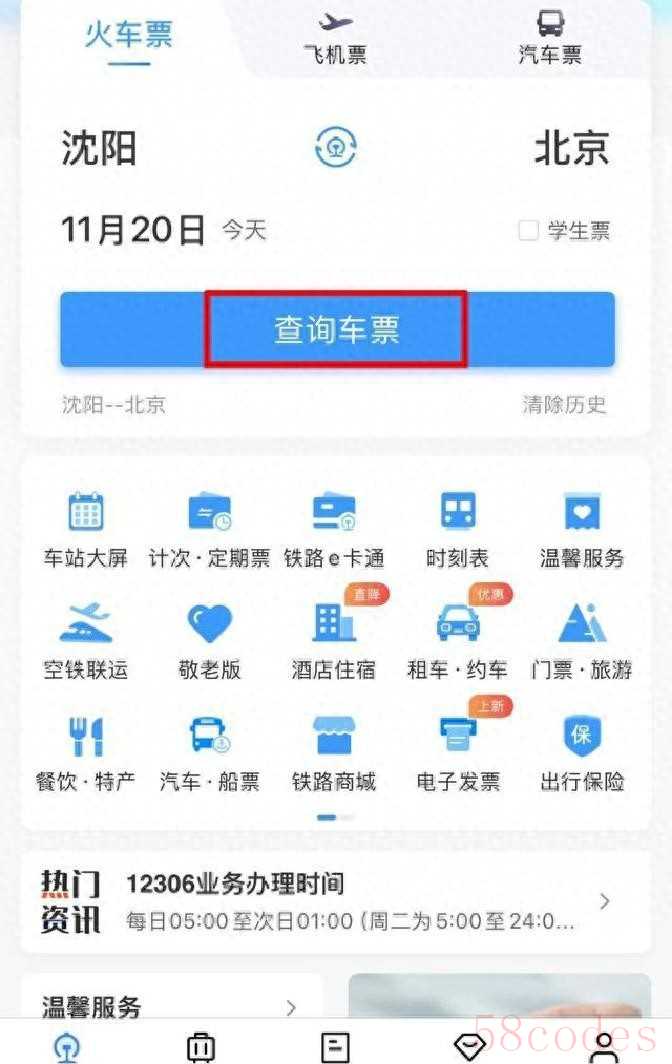This screenshot has width=672, height=1064.
Task: Check the 学生票 checkbox
Action: pyautogui.click(x=529, y=231)
